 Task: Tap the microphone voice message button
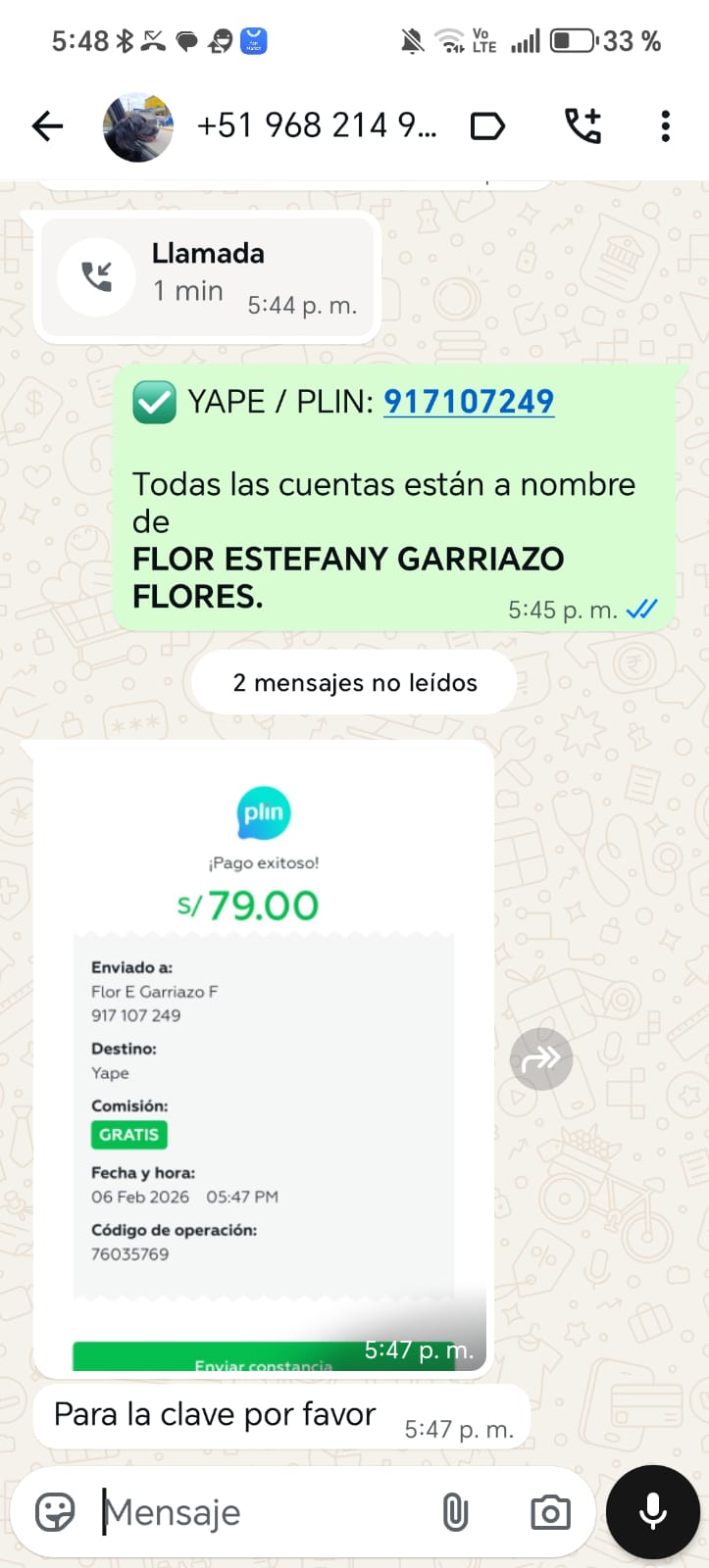653,1512
